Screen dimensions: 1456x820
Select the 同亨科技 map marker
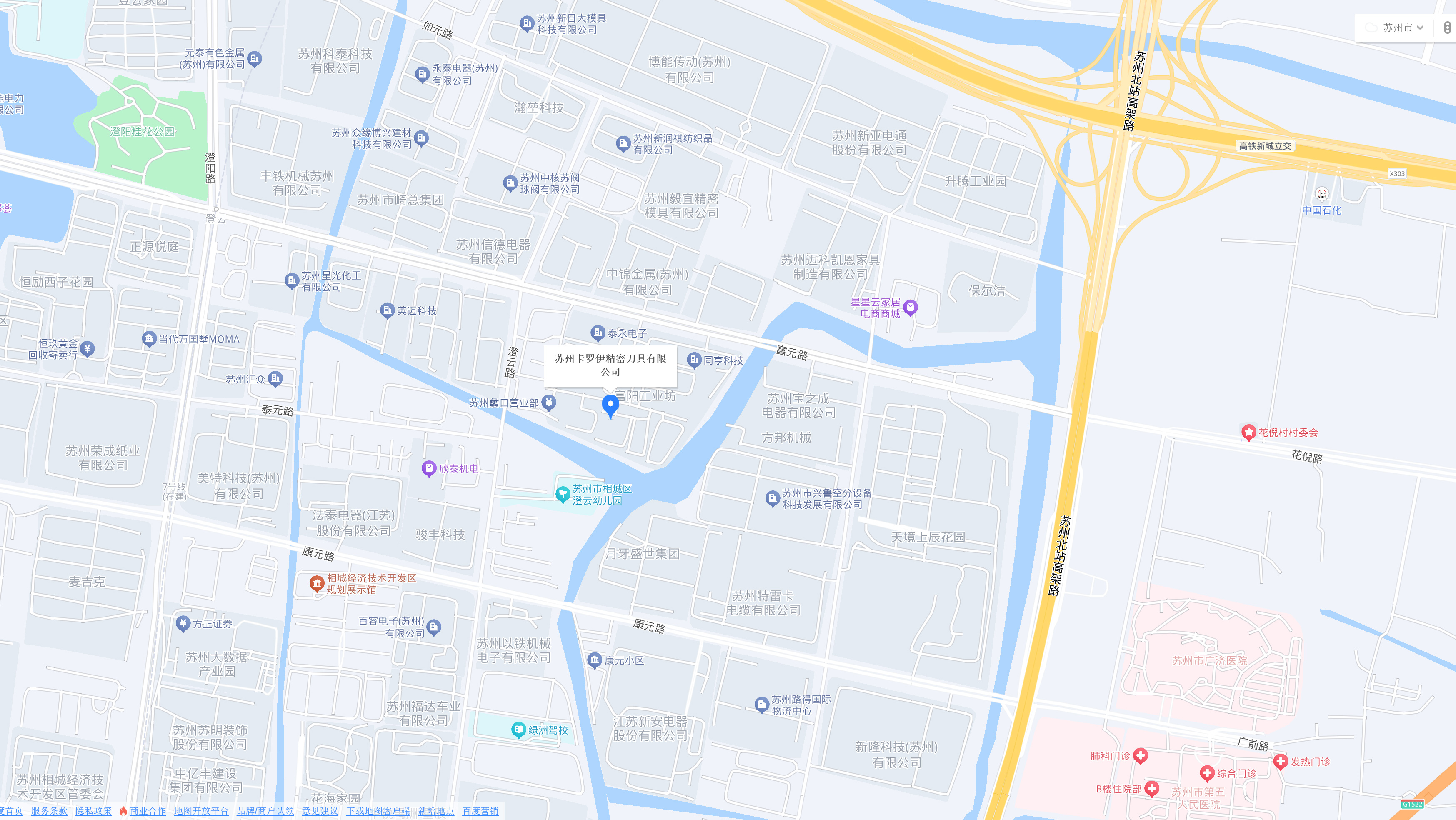click(x=693, y=360)
